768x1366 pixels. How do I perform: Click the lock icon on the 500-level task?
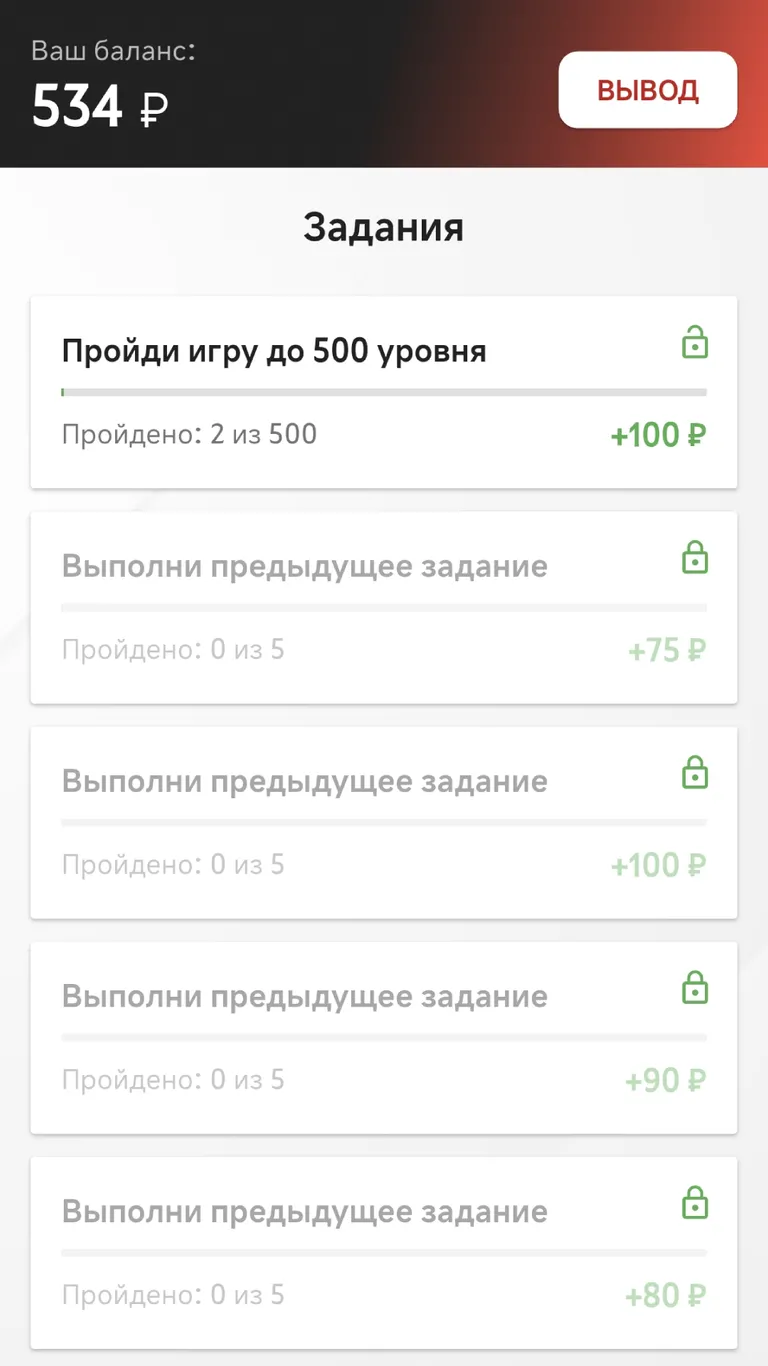695,342
